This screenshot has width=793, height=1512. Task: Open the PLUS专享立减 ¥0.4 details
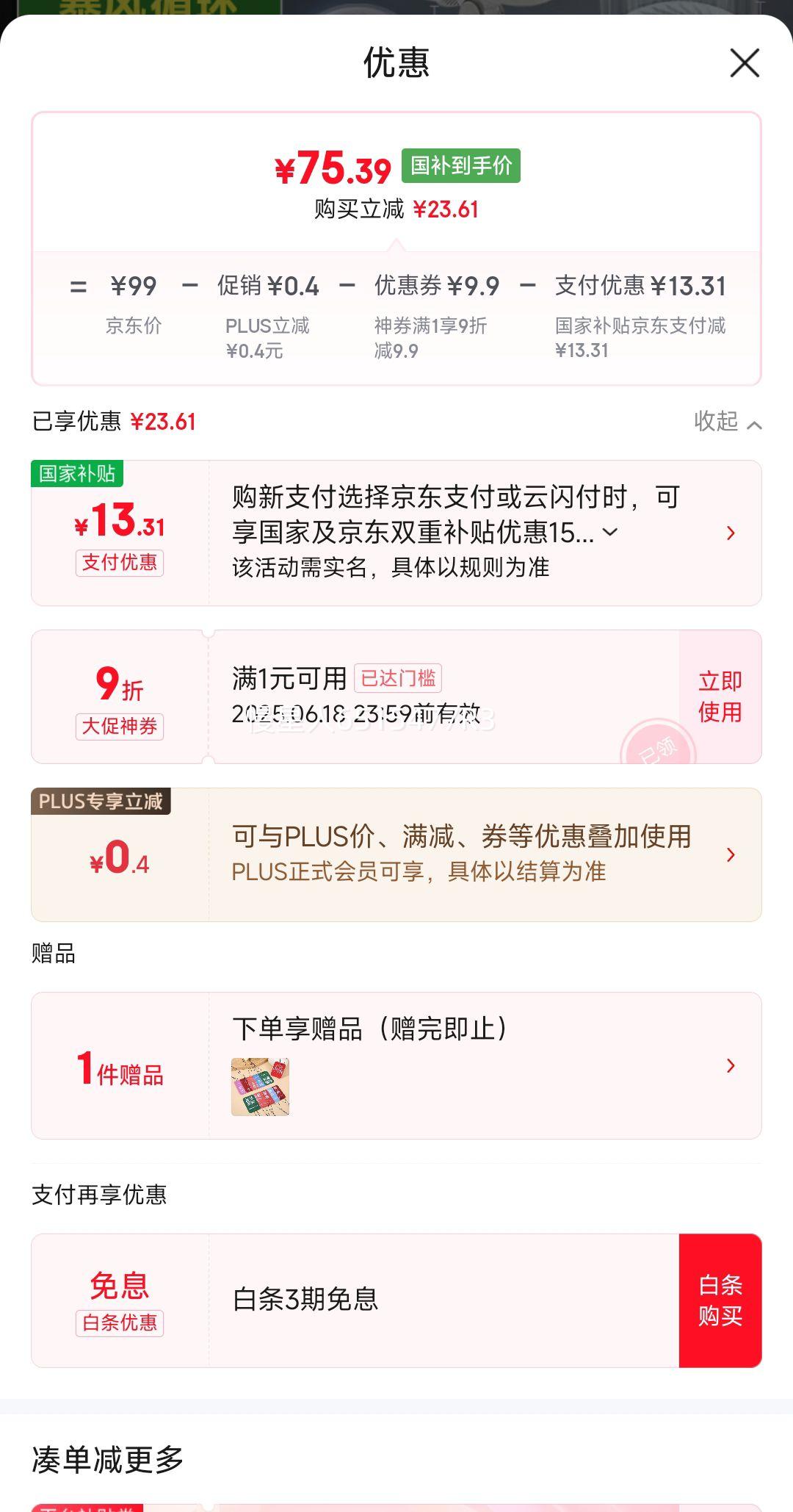730,854
